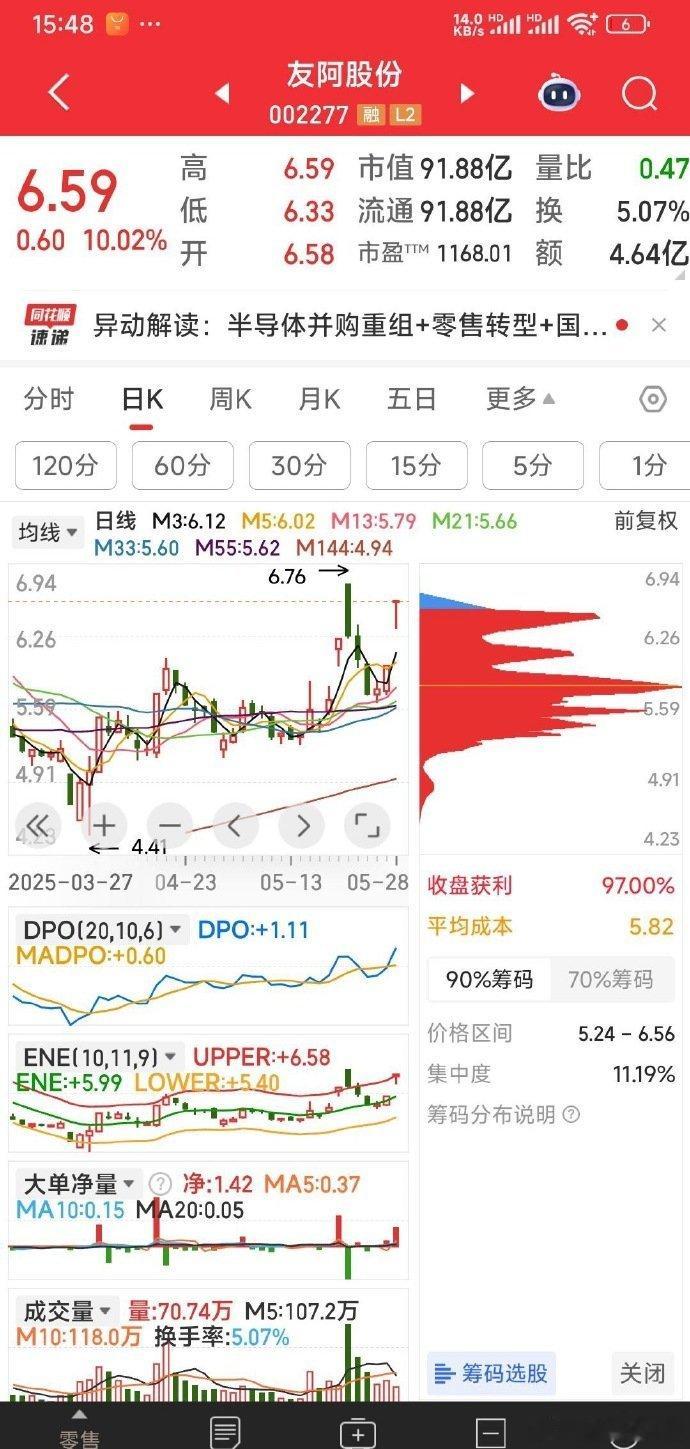Select the 五日 tab
Screen dimensions: 690x1449
(x=411, y=400)
